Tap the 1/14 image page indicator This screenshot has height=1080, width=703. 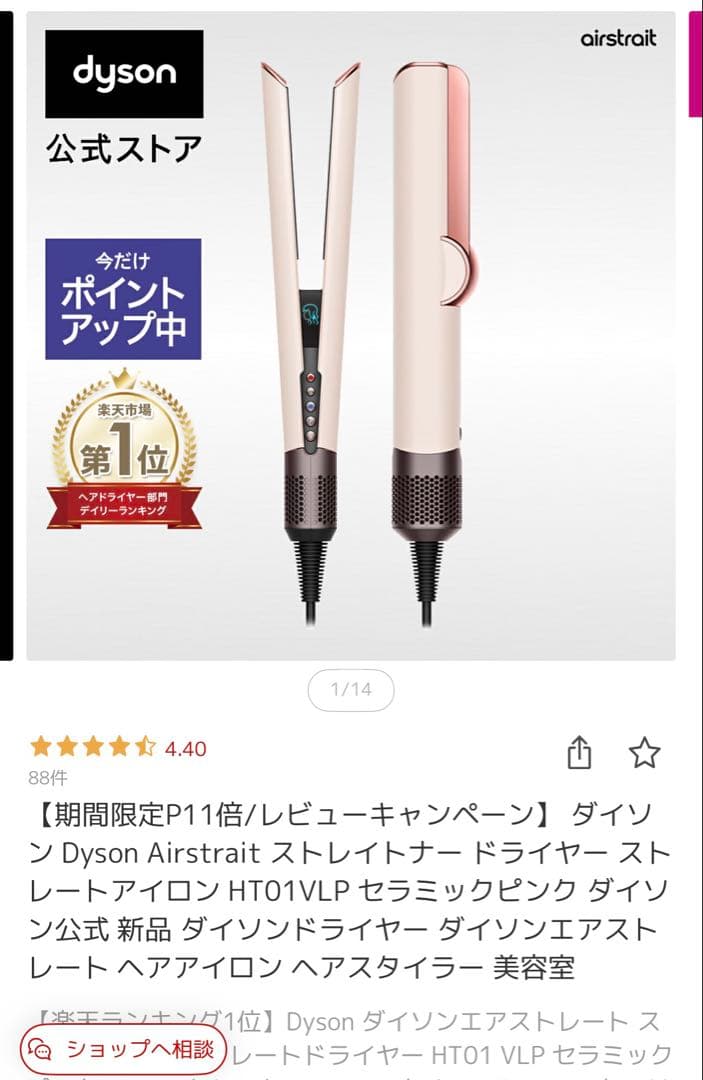click(350, 689)
